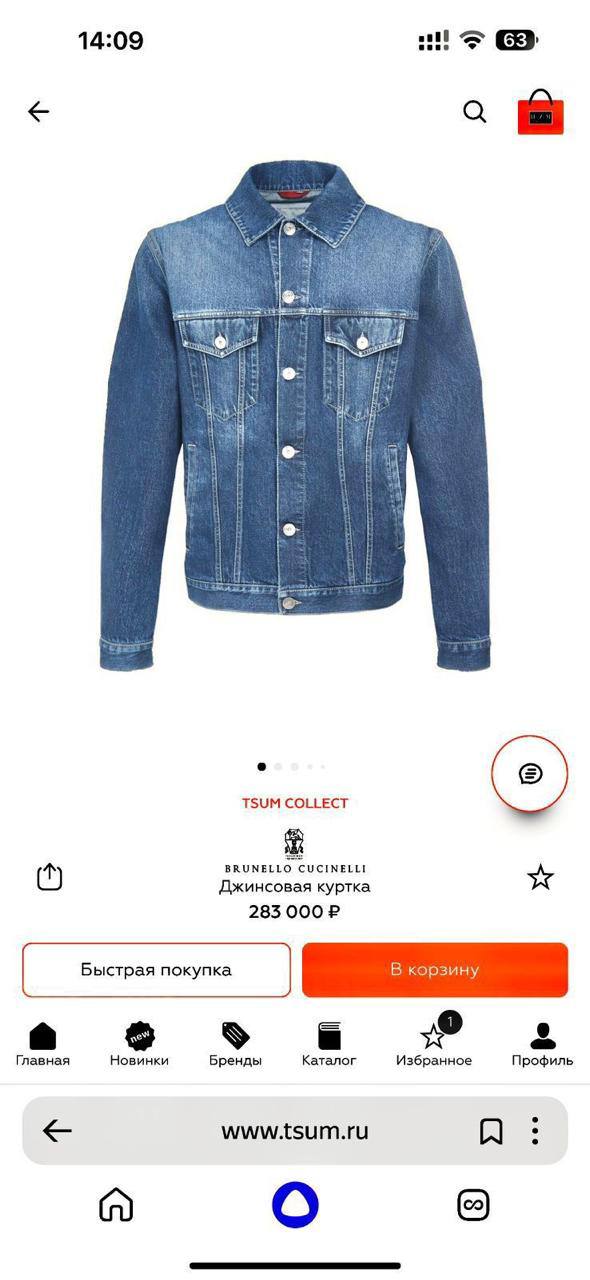Tap browser back arrow by address
The height and width of the screenshot is (1280, 590).
(57, 1131)
